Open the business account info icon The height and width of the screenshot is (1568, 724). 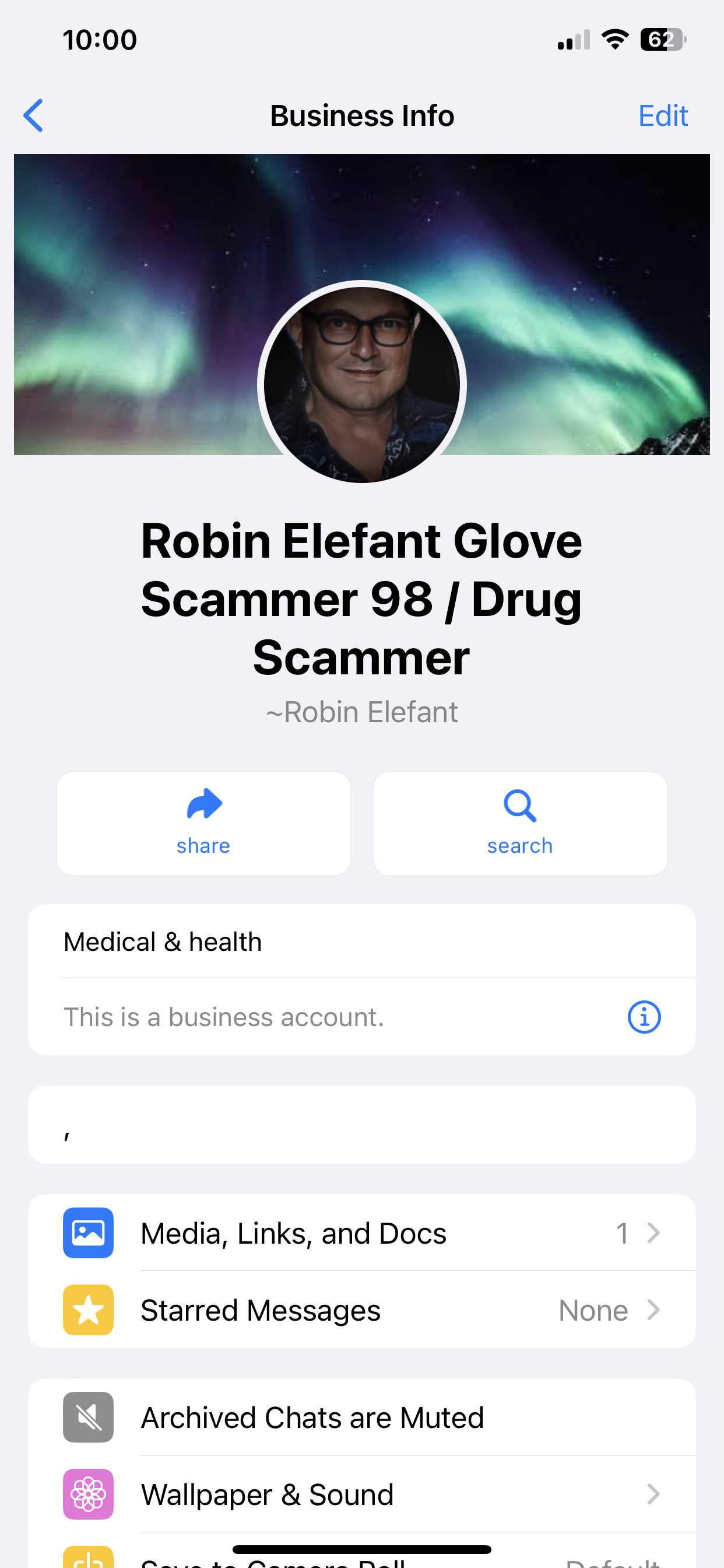pyautogui.click(x=644, y=1017)
